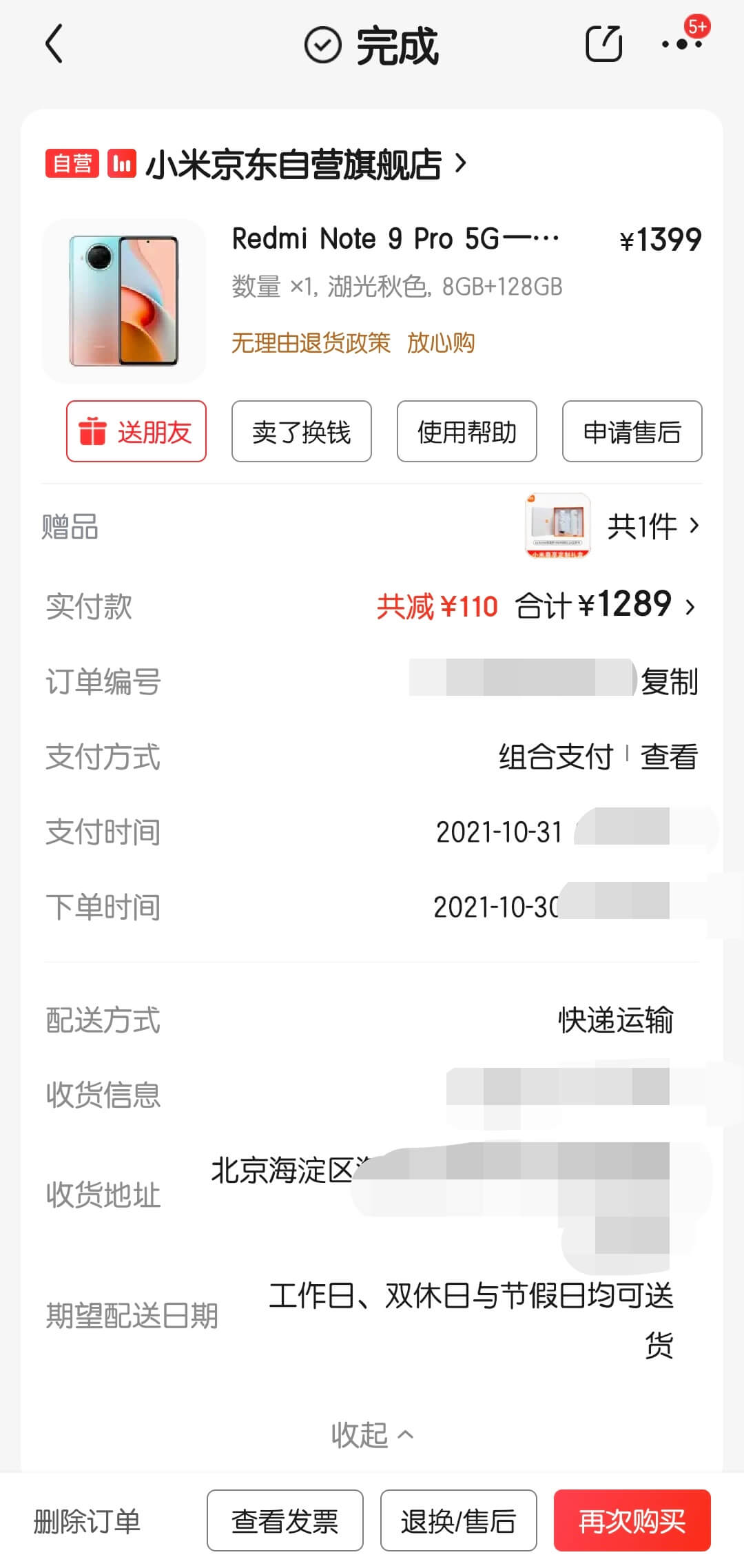
Task: Open the Redmi Note 9 Pro product
Action: pyautogui.click(x=395, y=240)
